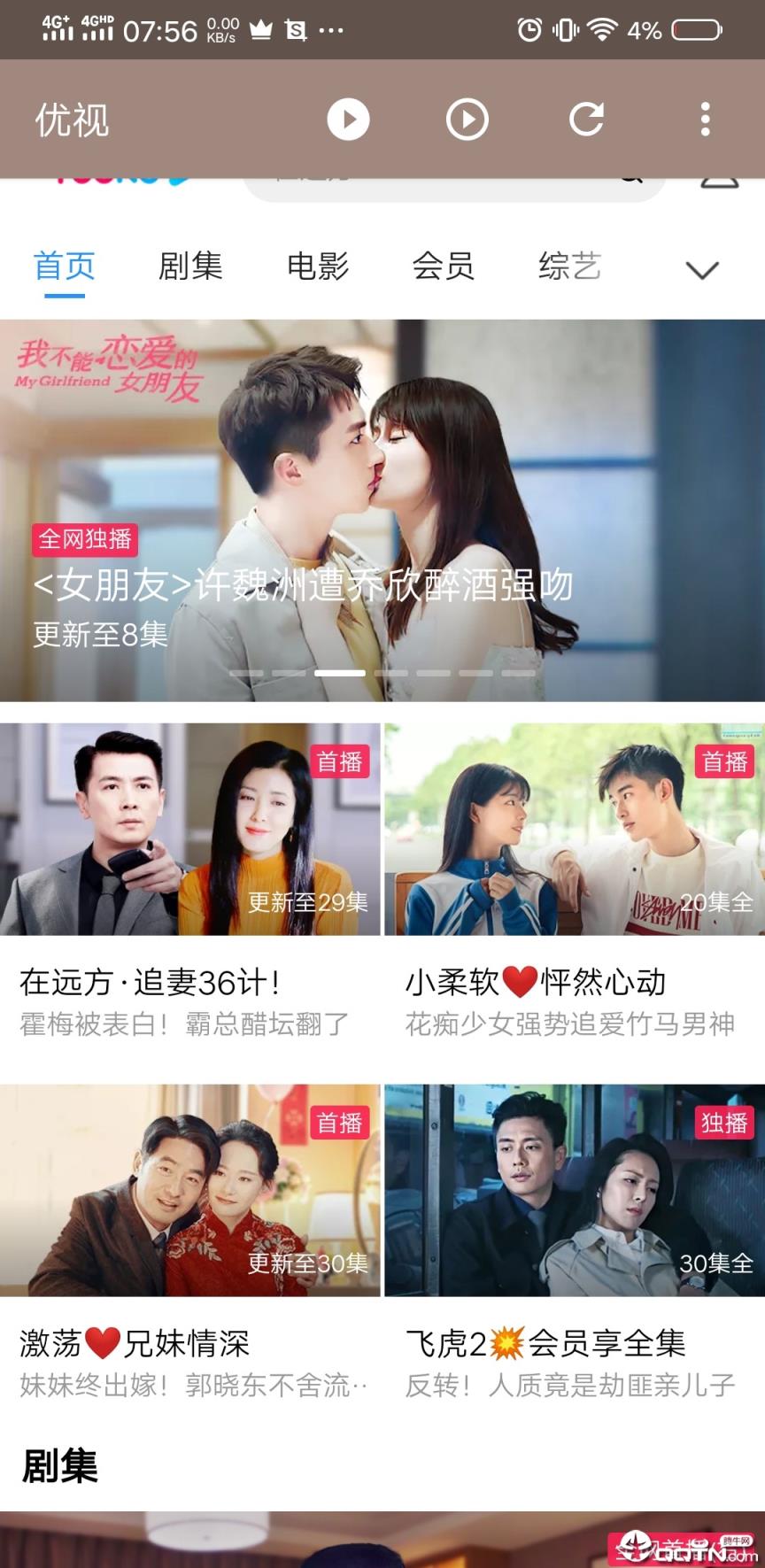Viewport: 765px width, 1568px height.
Task: Open the 会员 tab
Action: (x=443, y=266)
